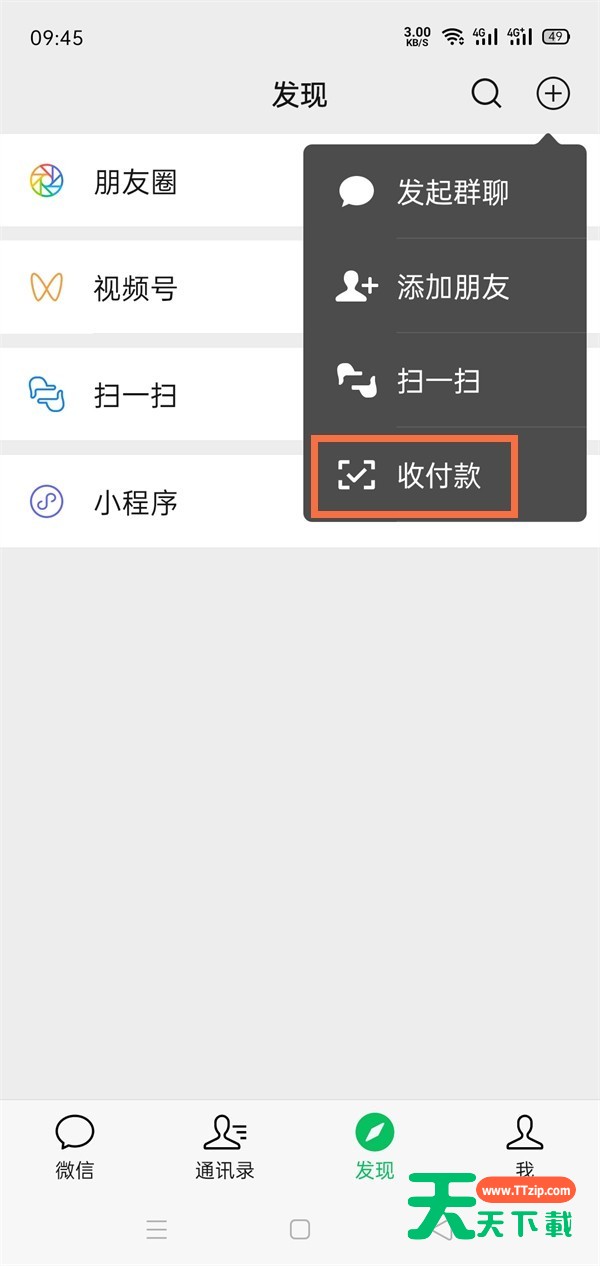Viewport: 600px width, 1266px height.
Task: Switch to the 微信 chats tab
Action: coord(75,1147)
